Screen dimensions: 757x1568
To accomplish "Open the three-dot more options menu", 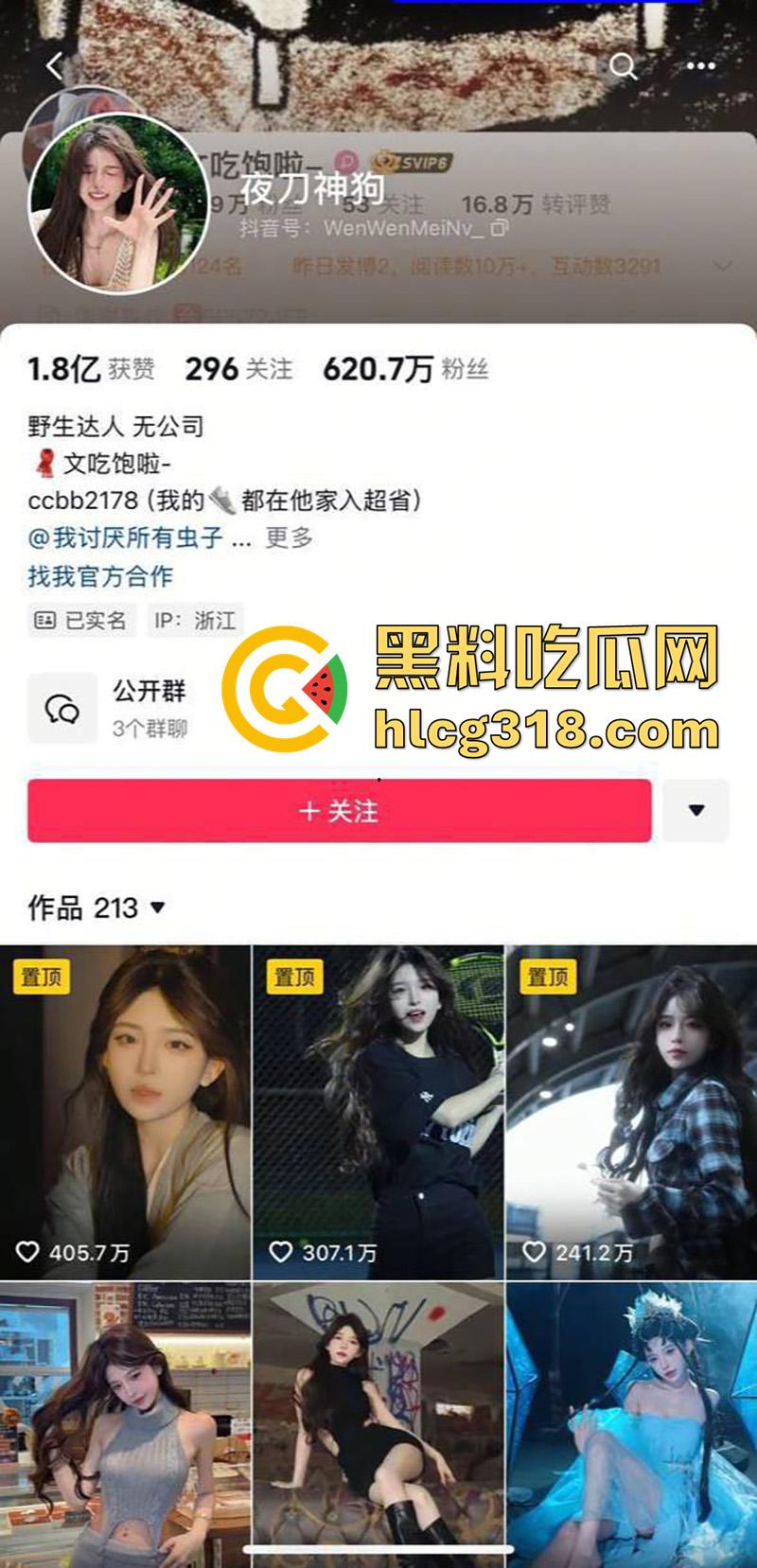I will (x=700, y=66).
